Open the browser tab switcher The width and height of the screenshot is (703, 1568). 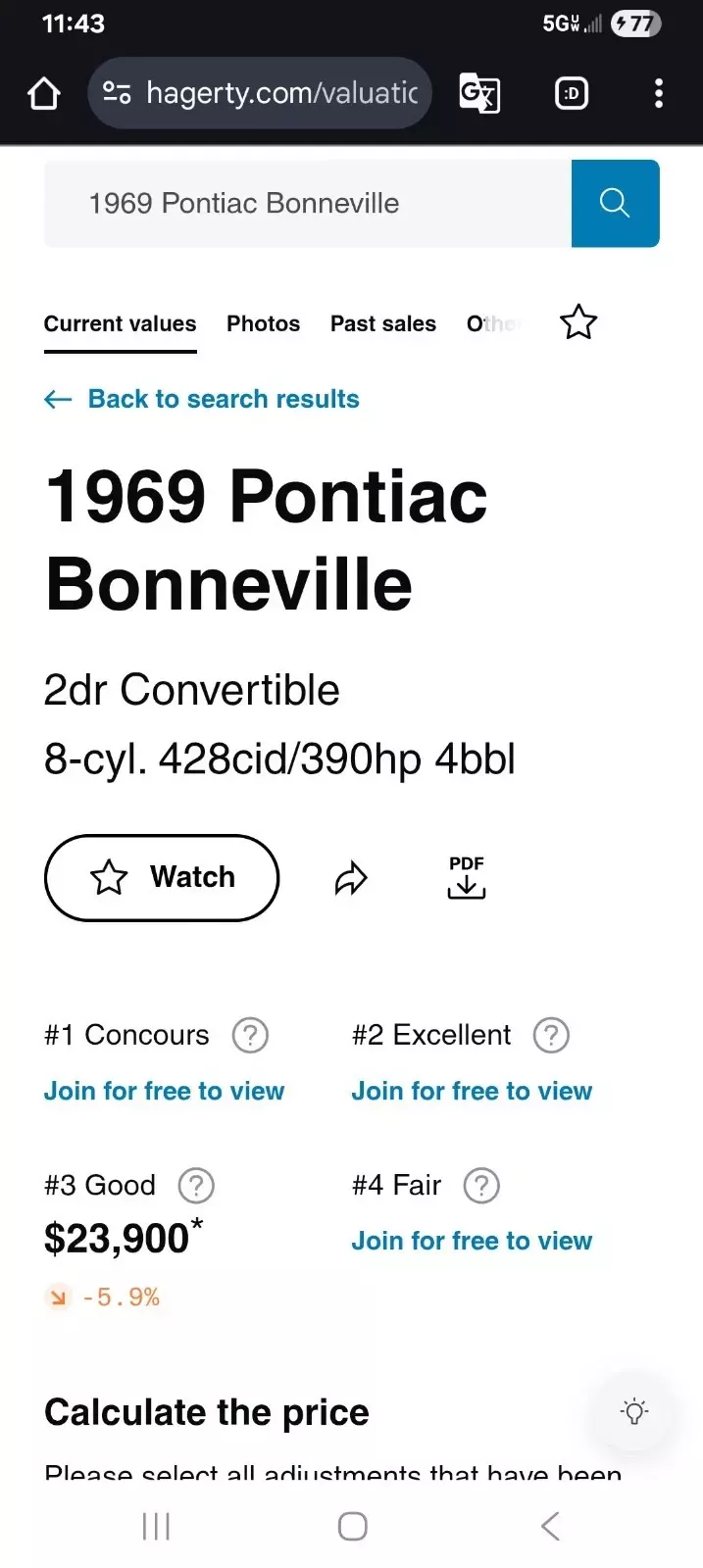tap(572, 94)
